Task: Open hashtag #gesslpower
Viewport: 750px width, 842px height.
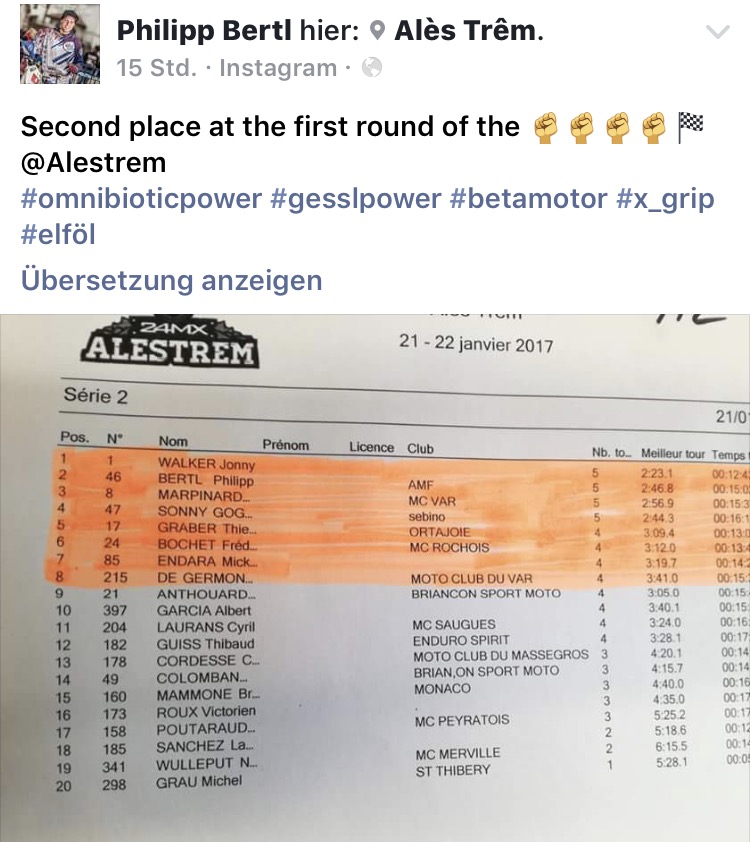Action: [x=356, y=198]
